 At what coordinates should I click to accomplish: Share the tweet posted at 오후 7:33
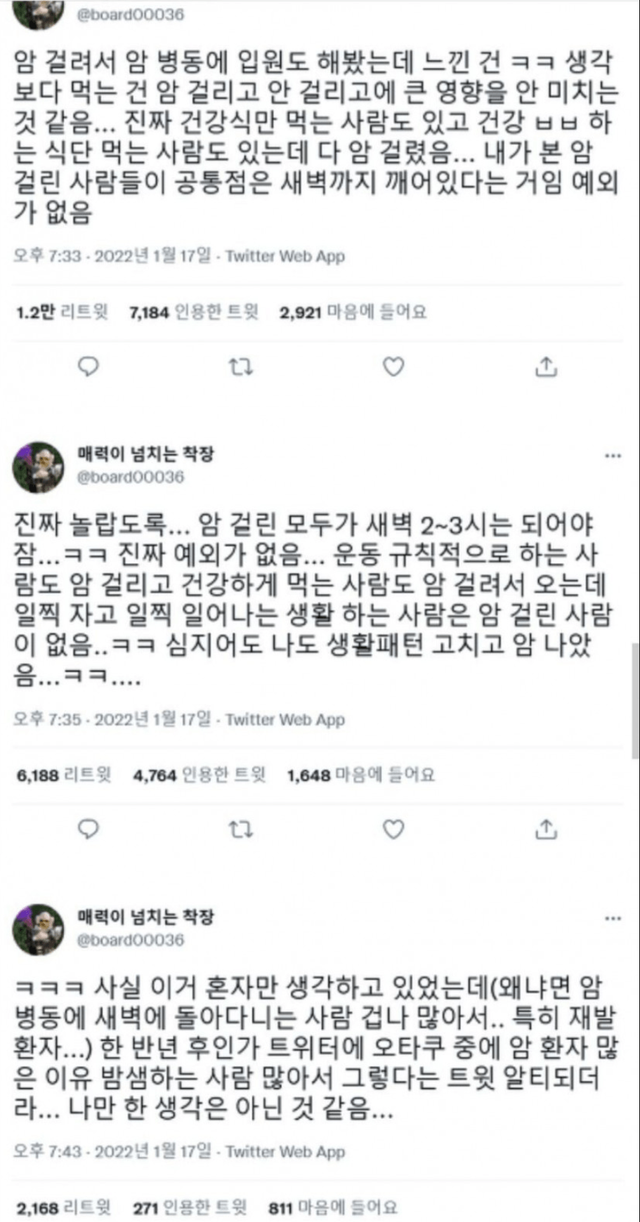(546, 367)
